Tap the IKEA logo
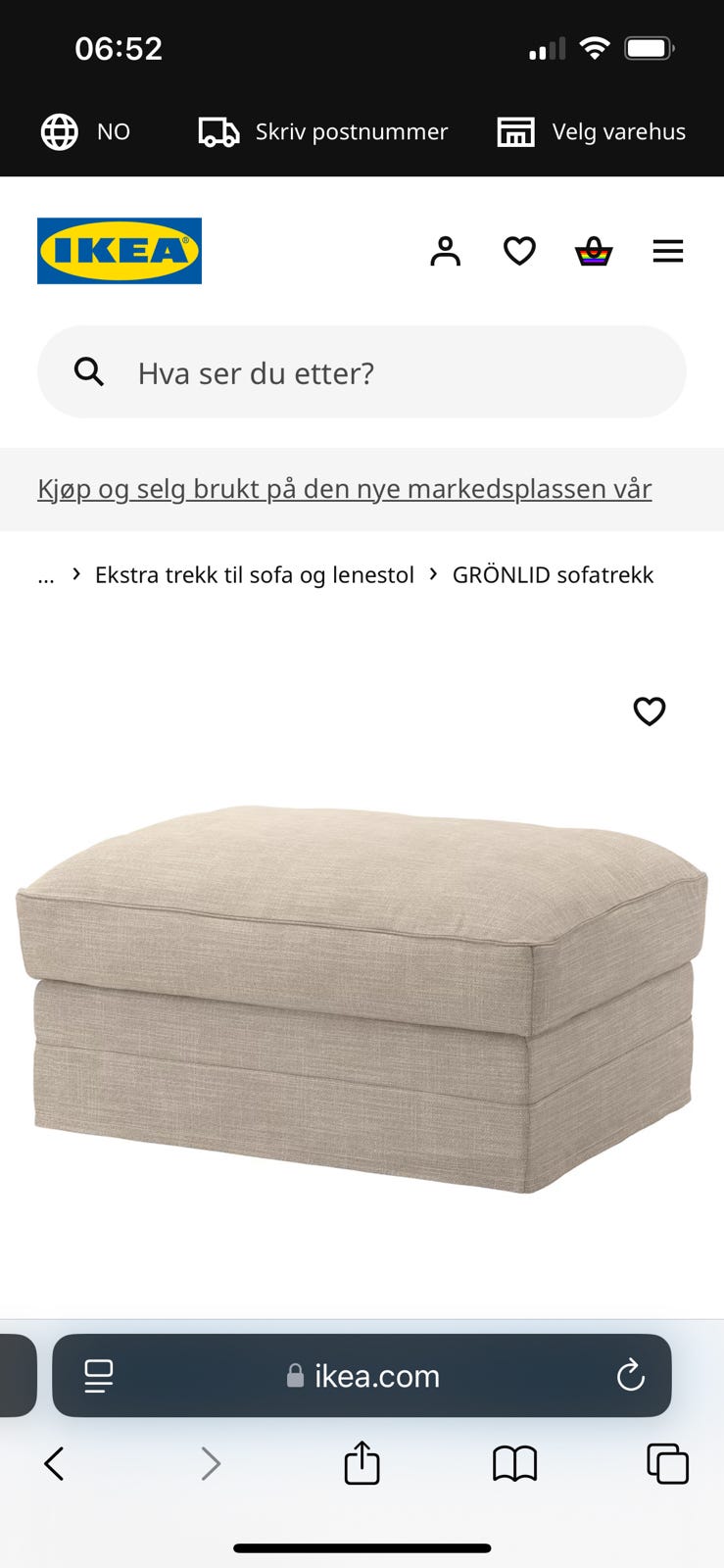 [120, 251]
